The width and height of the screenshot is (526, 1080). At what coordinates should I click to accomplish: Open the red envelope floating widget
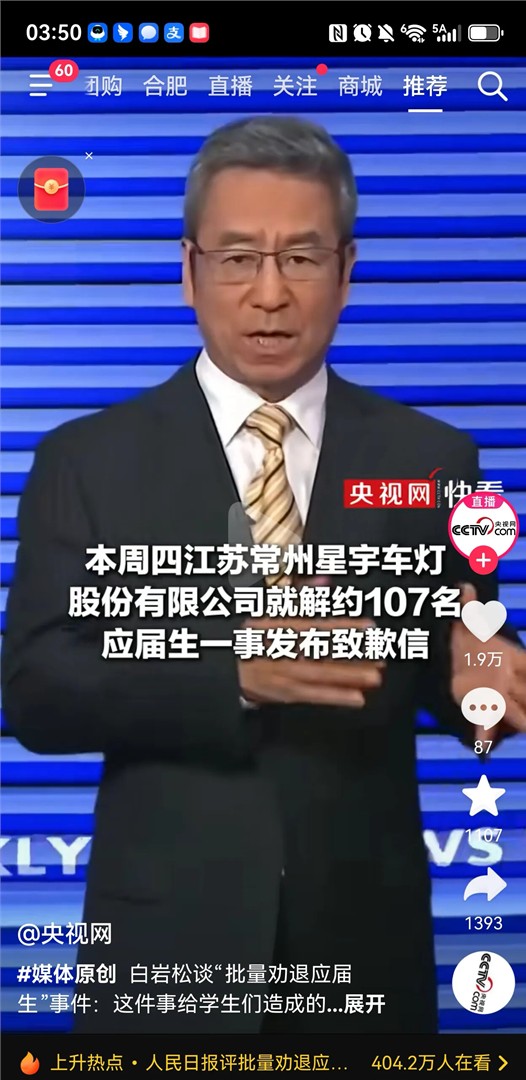tap(51, 189)
